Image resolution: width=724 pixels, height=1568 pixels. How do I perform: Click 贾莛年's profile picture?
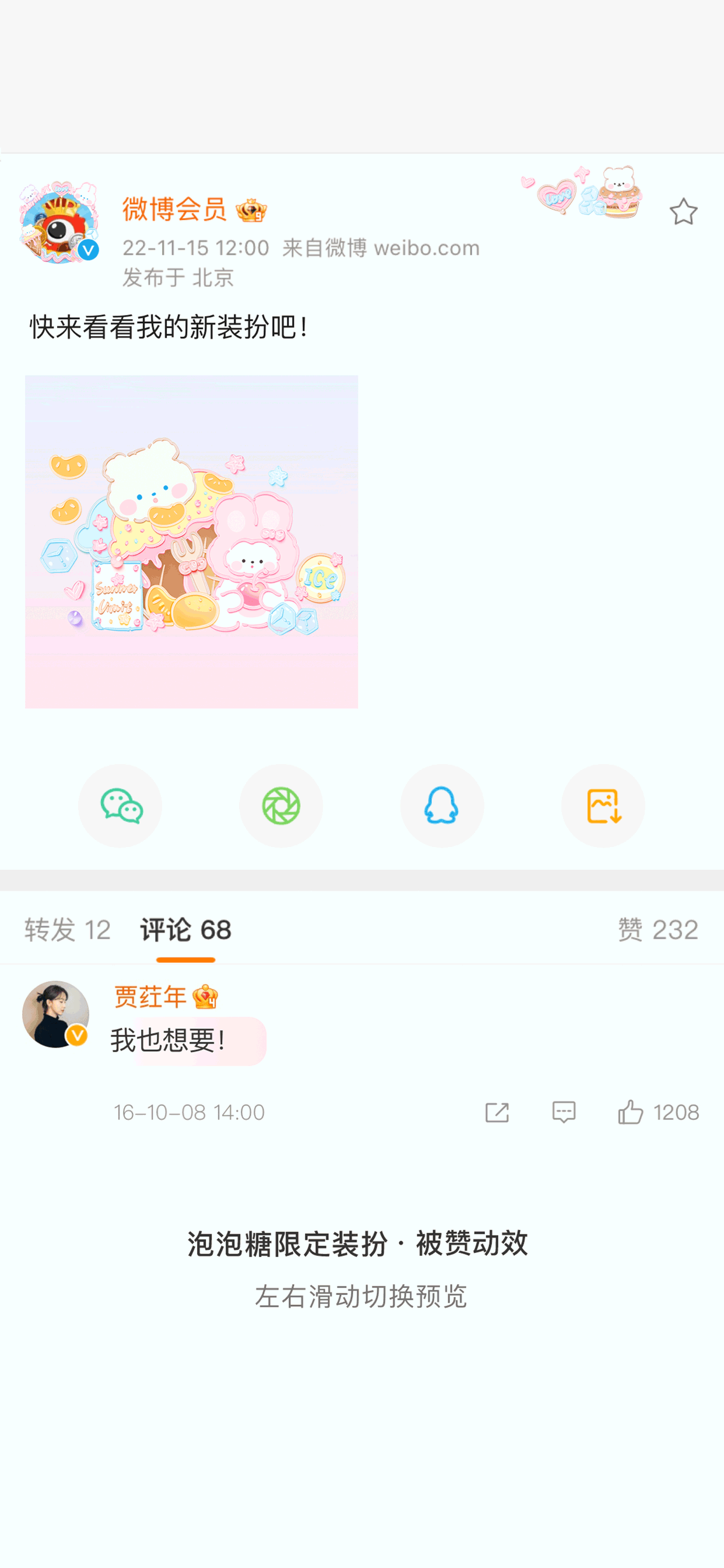pyautogui.click(x=54, y=1013)
